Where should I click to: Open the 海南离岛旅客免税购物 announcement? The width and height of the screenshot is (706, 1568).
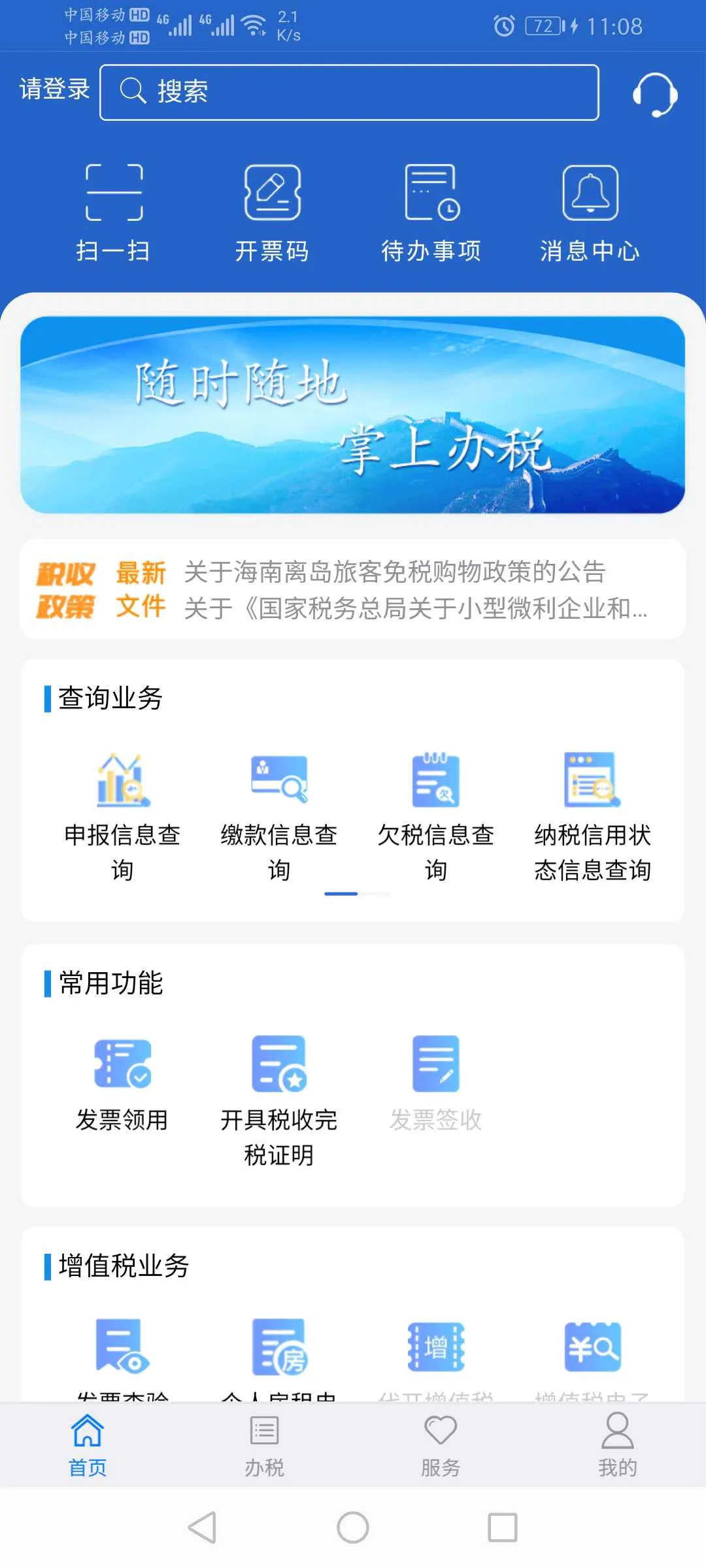click(x=392, y=574)
